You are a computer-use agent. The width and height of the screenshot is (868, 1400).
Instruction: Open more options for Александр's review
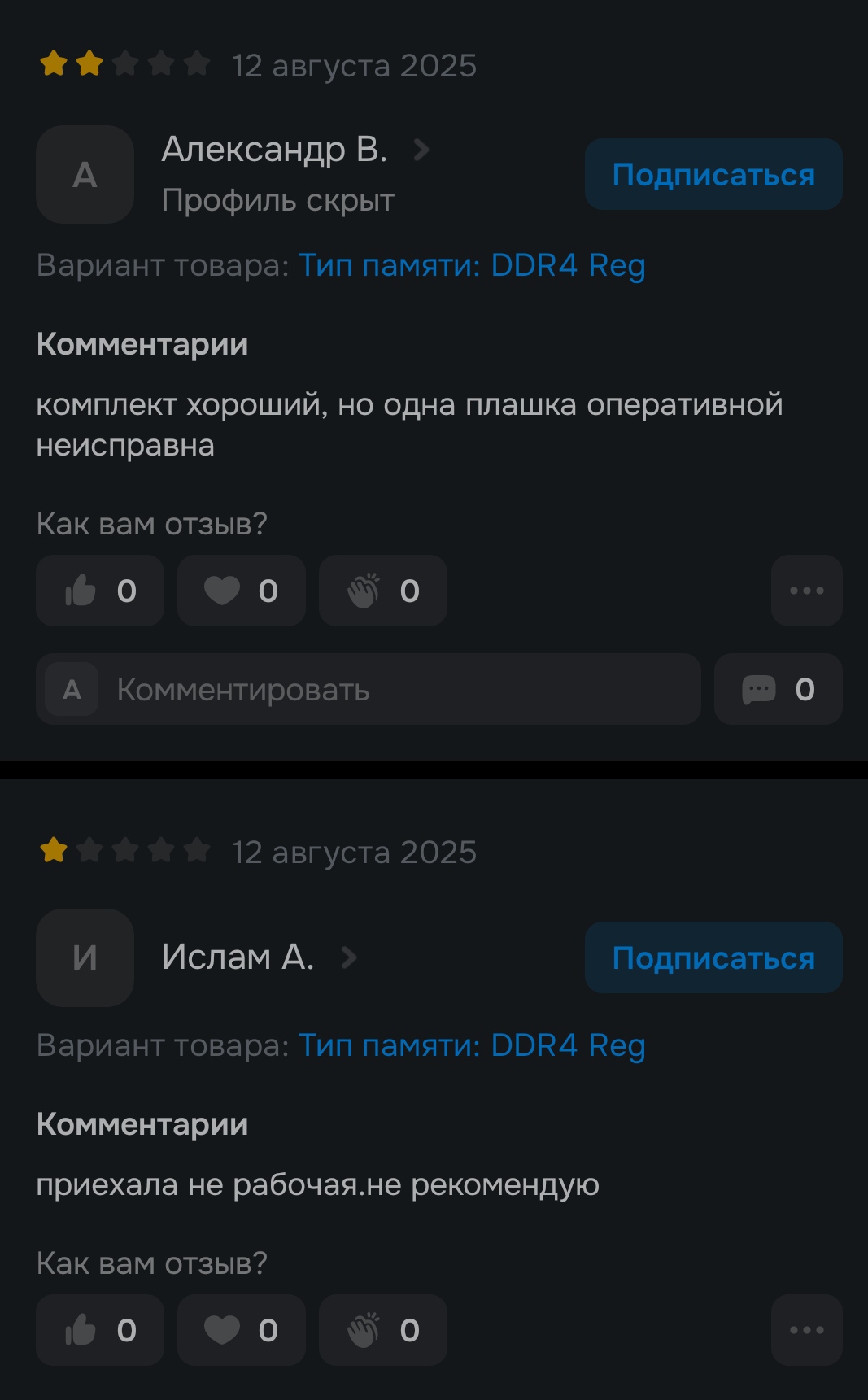click(x=806, y=591)
